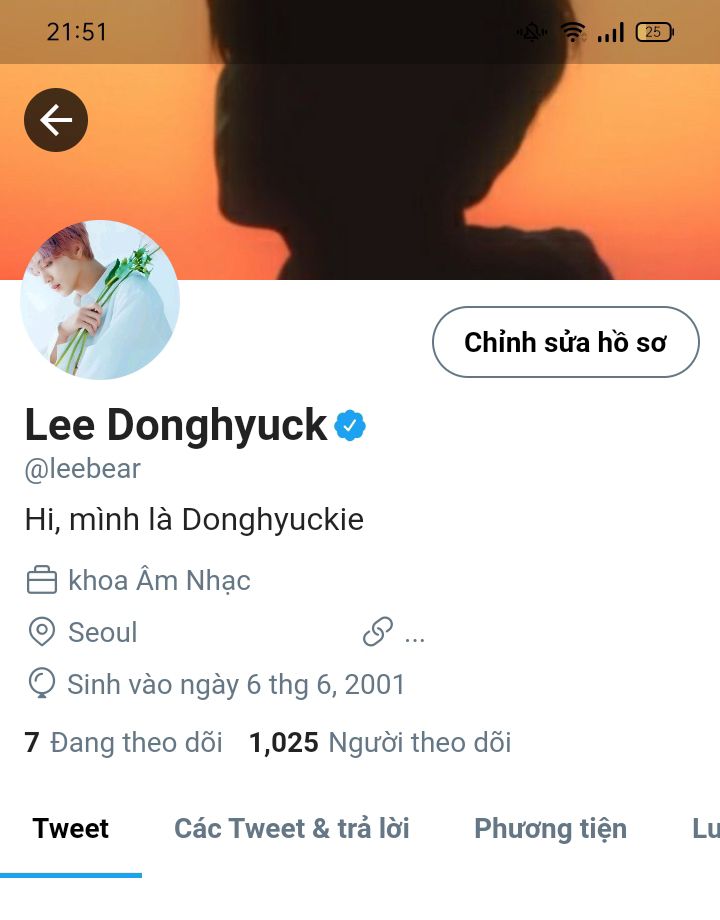
Task: Switch to the Phương tiện tab
Action: pos(550,829)
